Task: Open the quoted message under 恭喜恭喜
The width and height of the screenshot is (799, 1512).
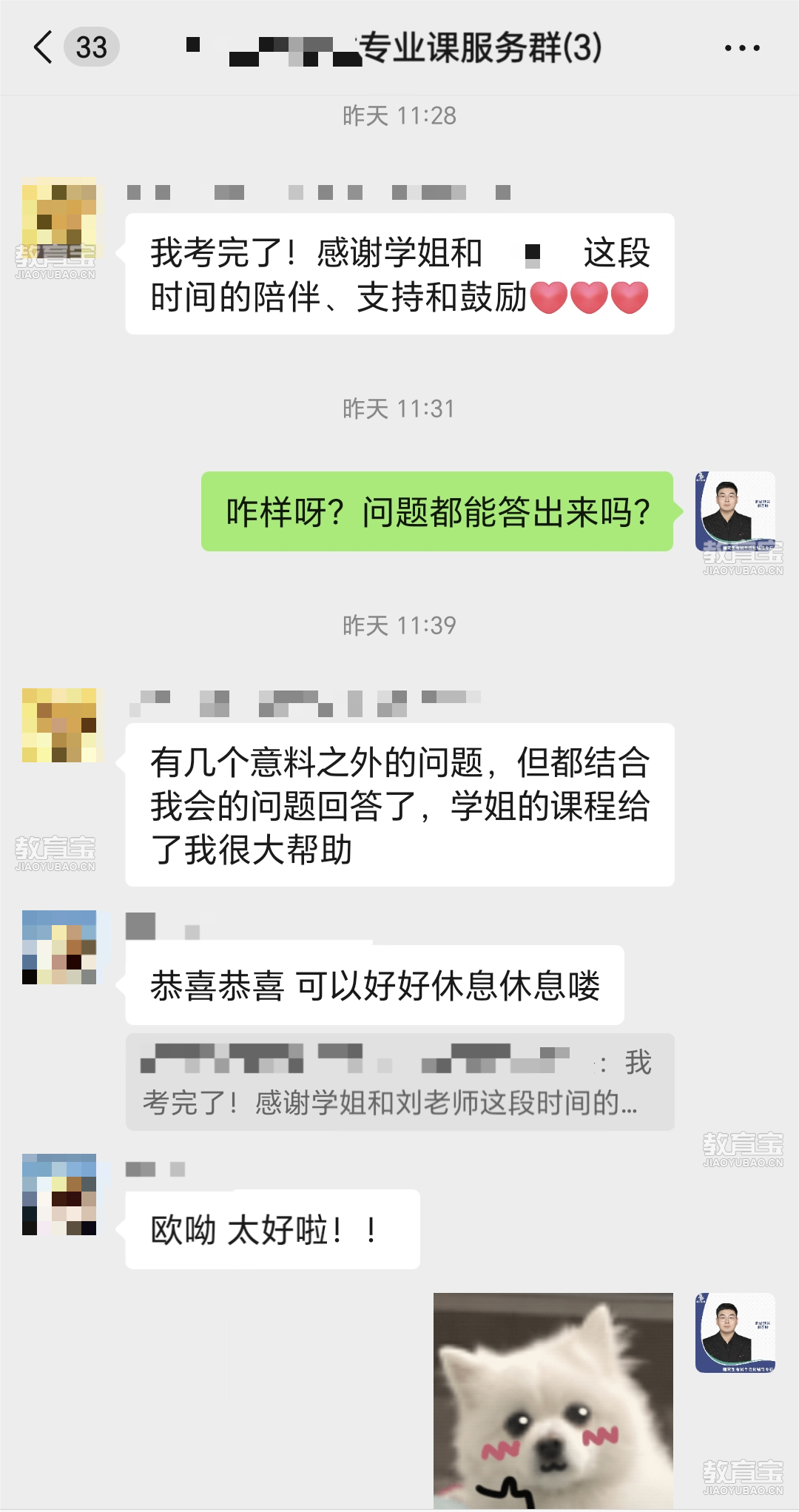Action: (399, 1081)
